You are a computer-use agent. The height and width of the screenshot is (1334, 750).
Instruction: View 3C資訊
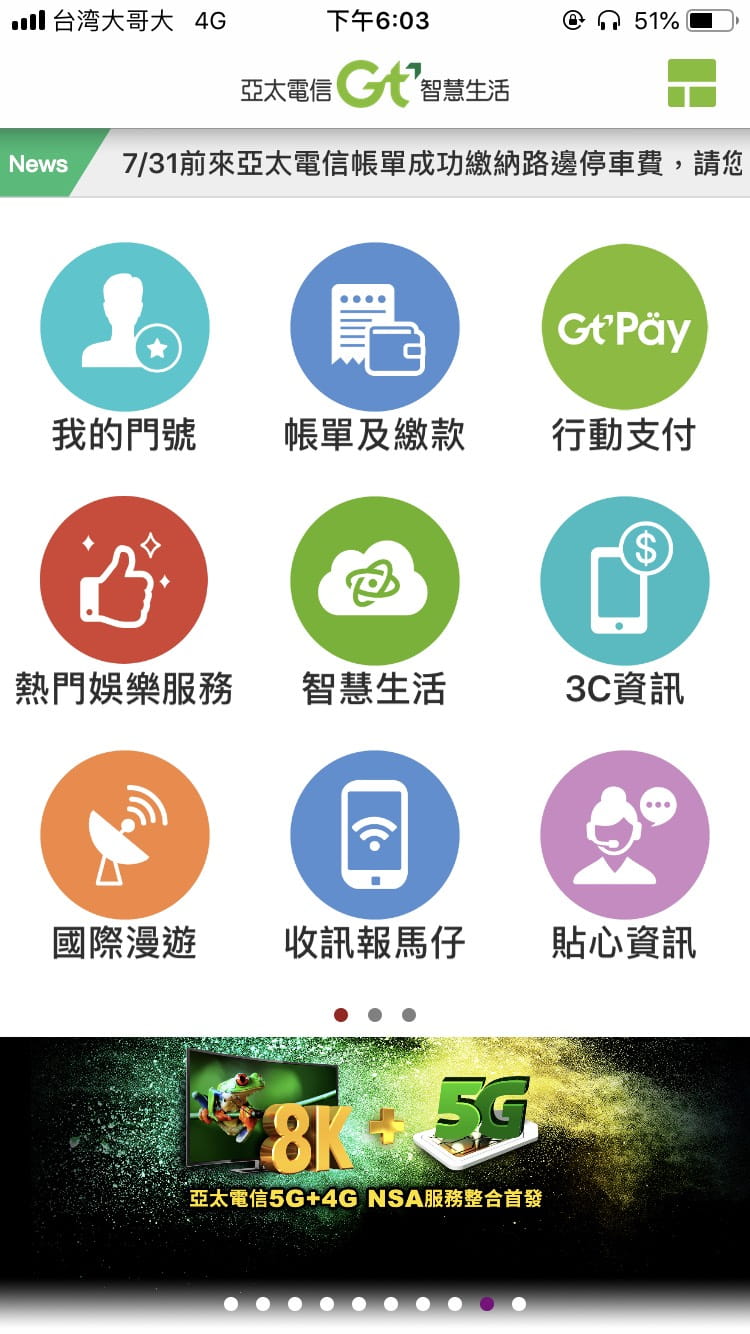click(x=624, y=602)
